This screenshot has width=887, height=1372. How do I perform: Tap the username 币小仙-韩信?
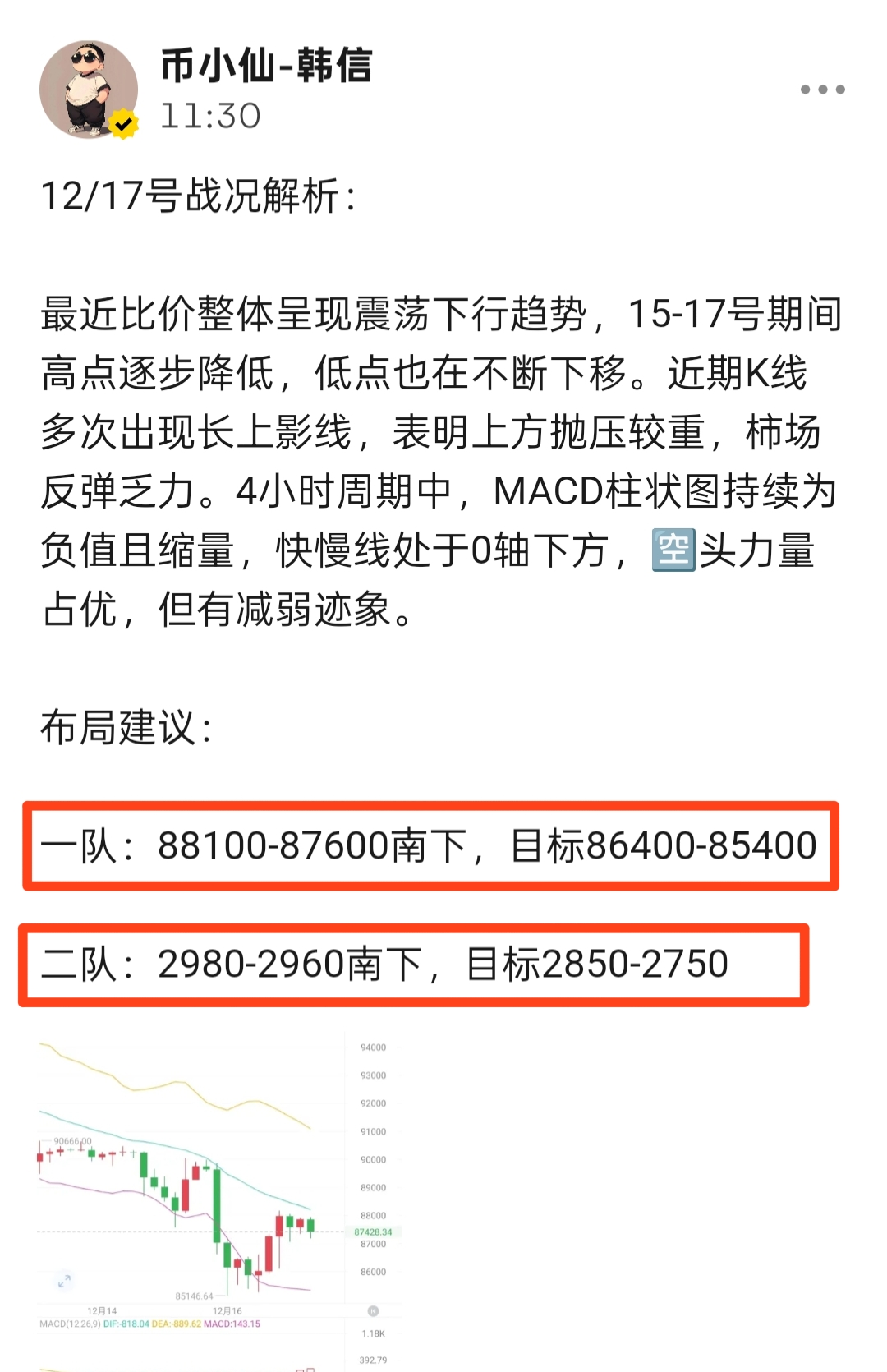267,66
